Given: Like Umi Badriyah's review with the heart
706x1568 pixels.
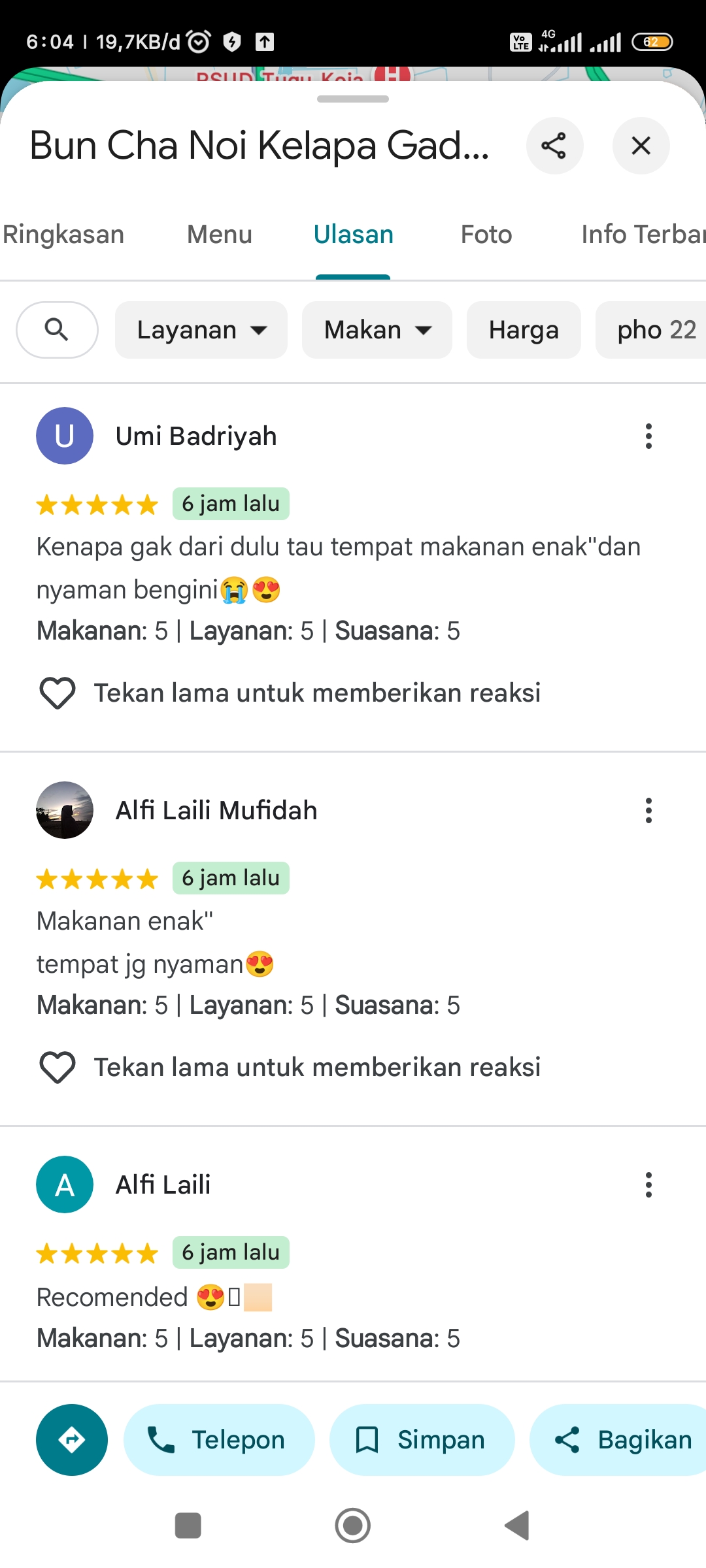Looking at the screenshot, I should (58, 693).
